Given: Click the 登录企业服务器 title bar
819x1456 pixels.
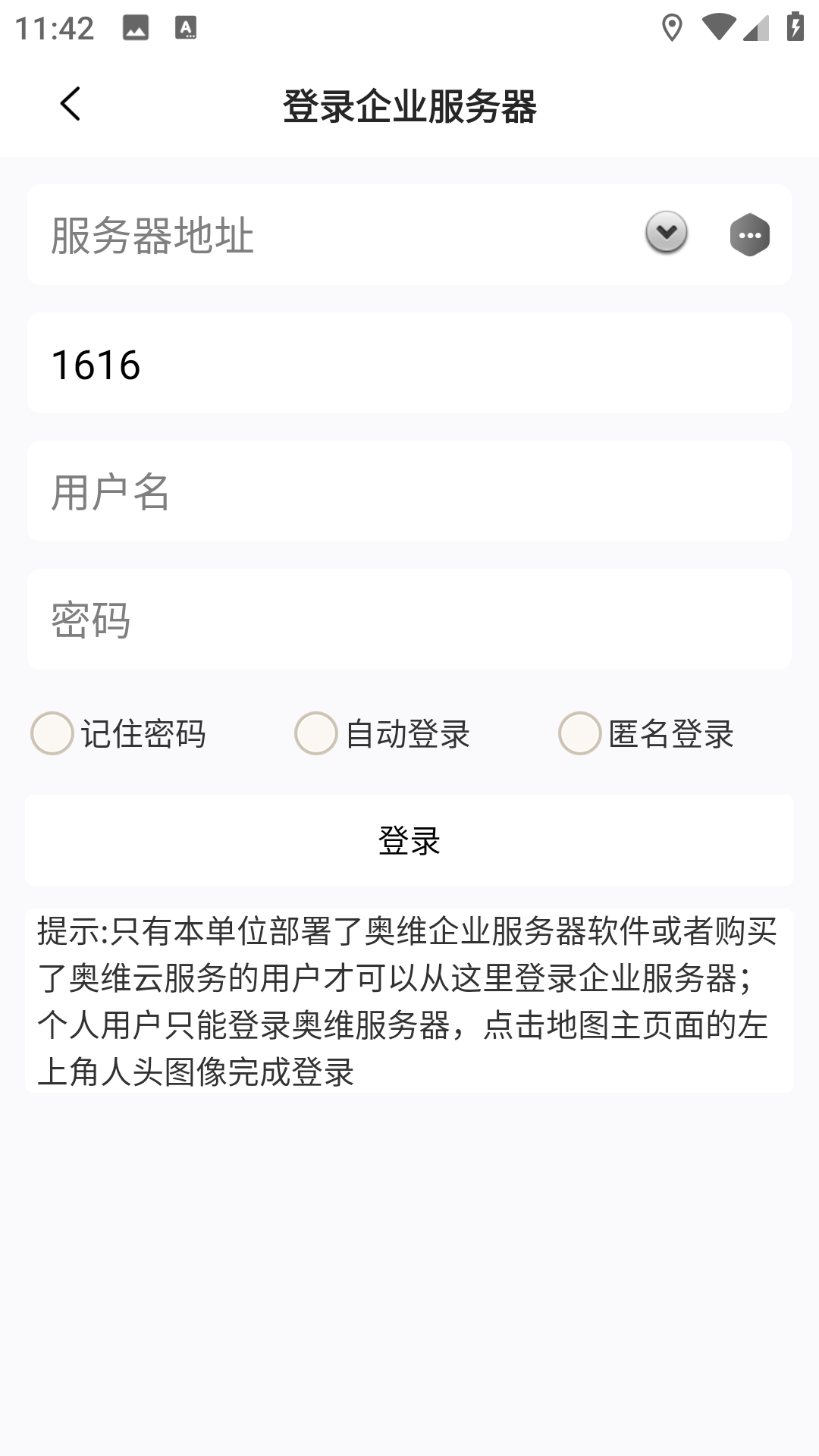Looking at the screenshot, I should [x=409, y=105].
